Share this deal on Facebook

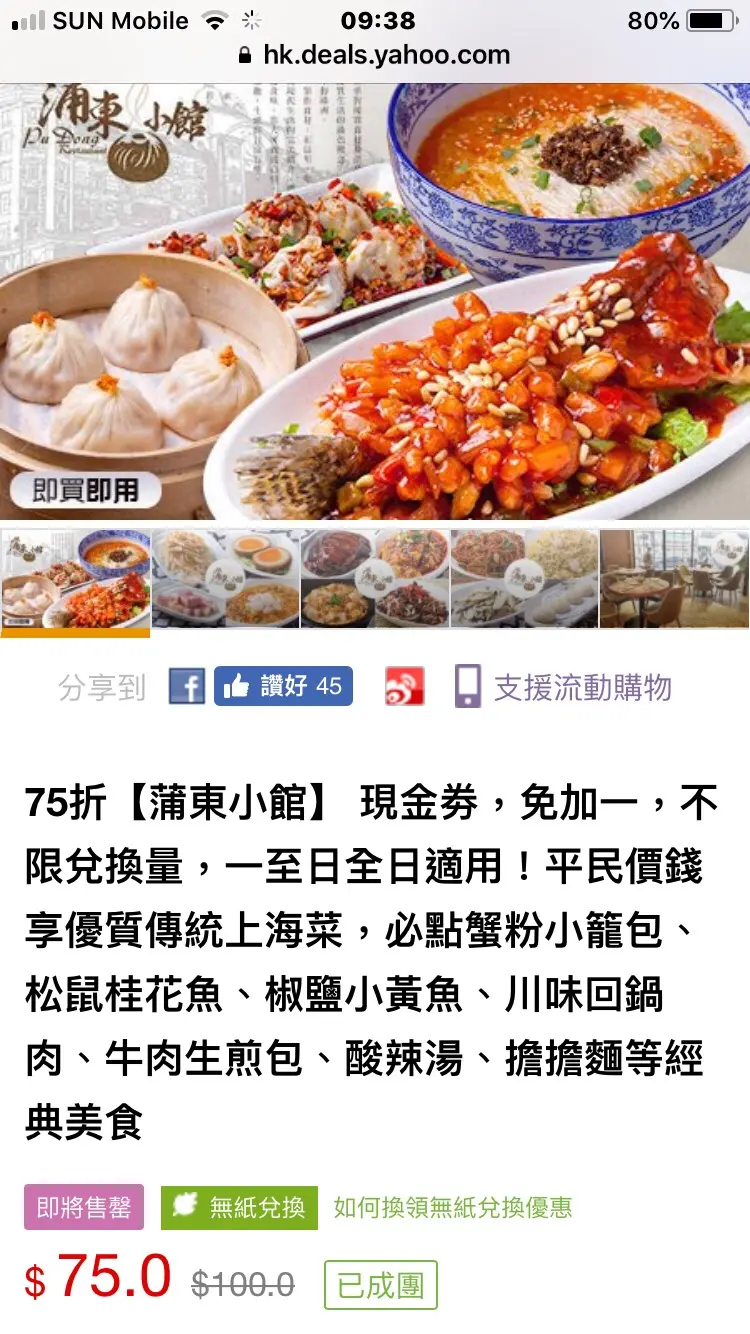coord(187,687)
